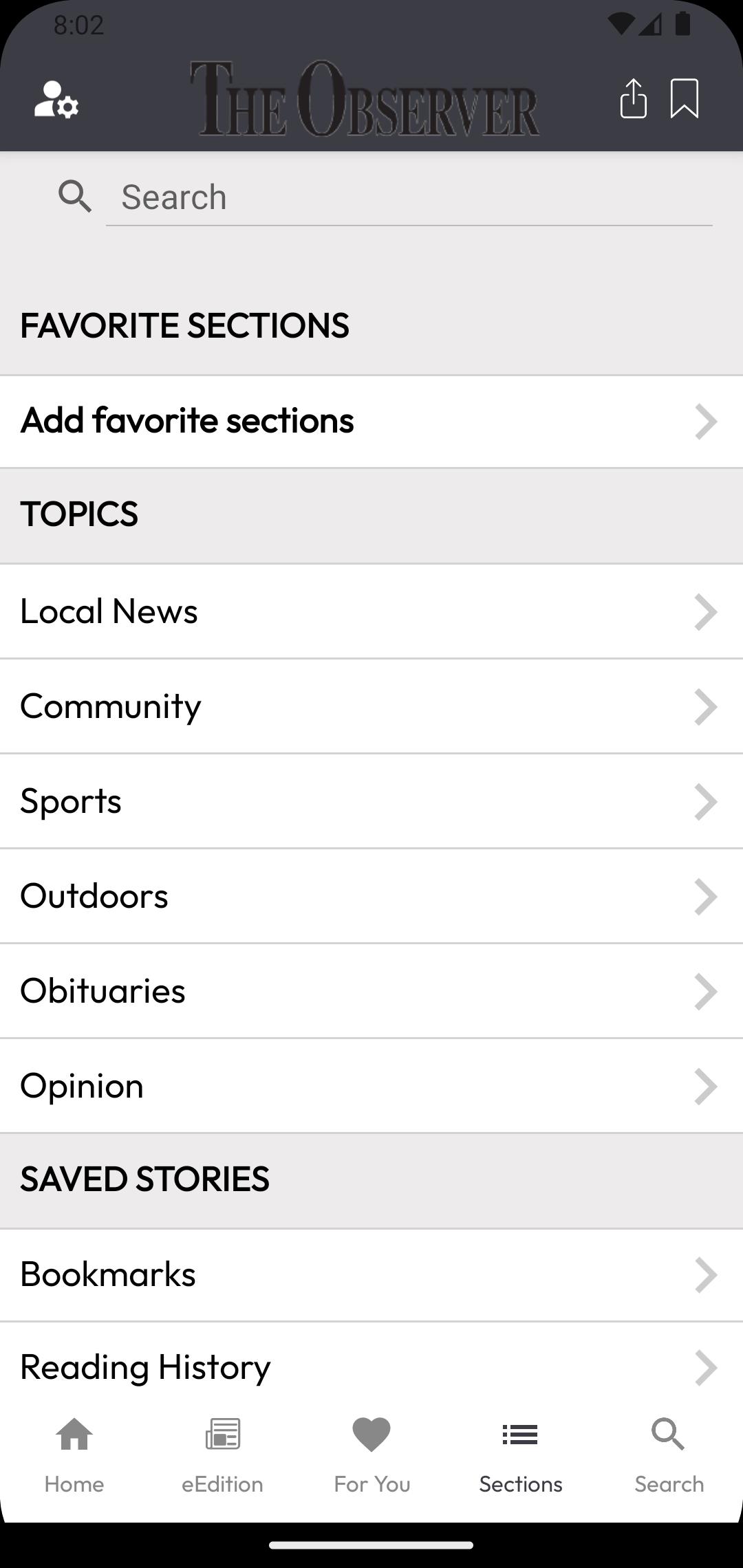Open the bookmark icon in the header
This screenshot has height=1568, width=743.
[x=685, y=98]
